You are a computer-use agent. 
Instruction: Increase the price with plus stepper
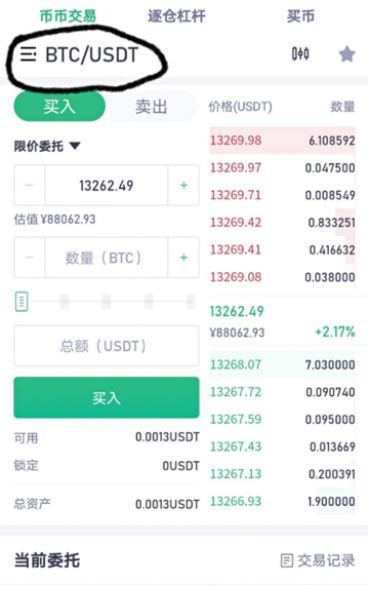tap(184, 185)
